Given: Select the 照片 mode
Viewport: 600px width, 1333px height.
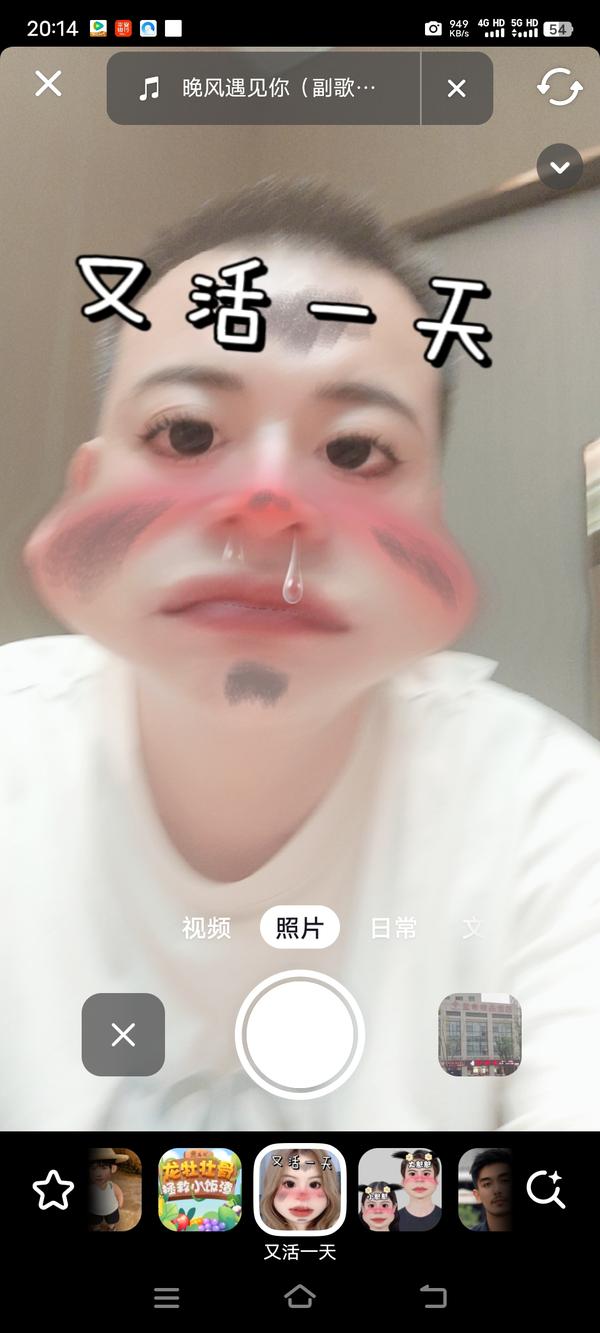Looking at the screenshot, I should [x=299, y=928].
